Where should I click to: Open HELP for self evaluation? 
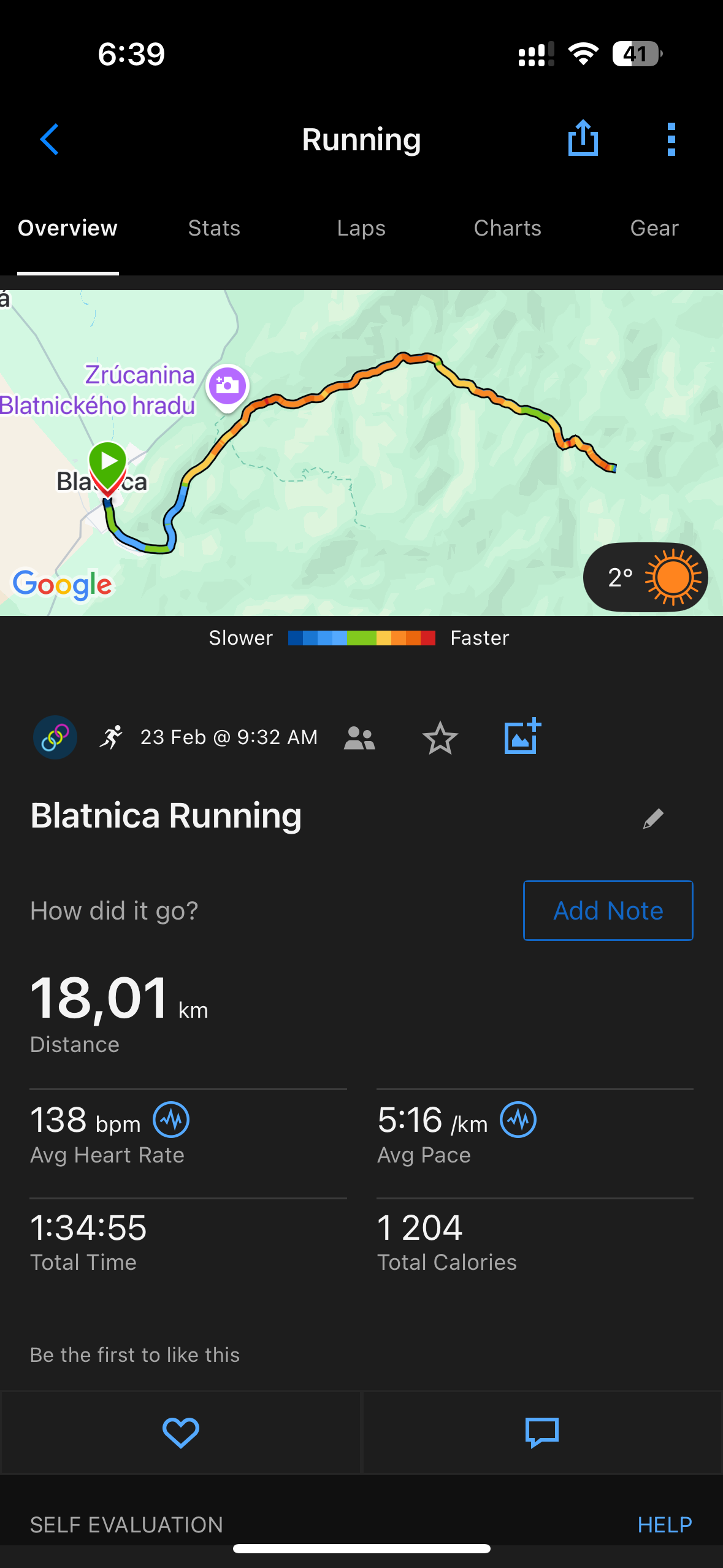pyautogui.click(x=665, y=1524)
